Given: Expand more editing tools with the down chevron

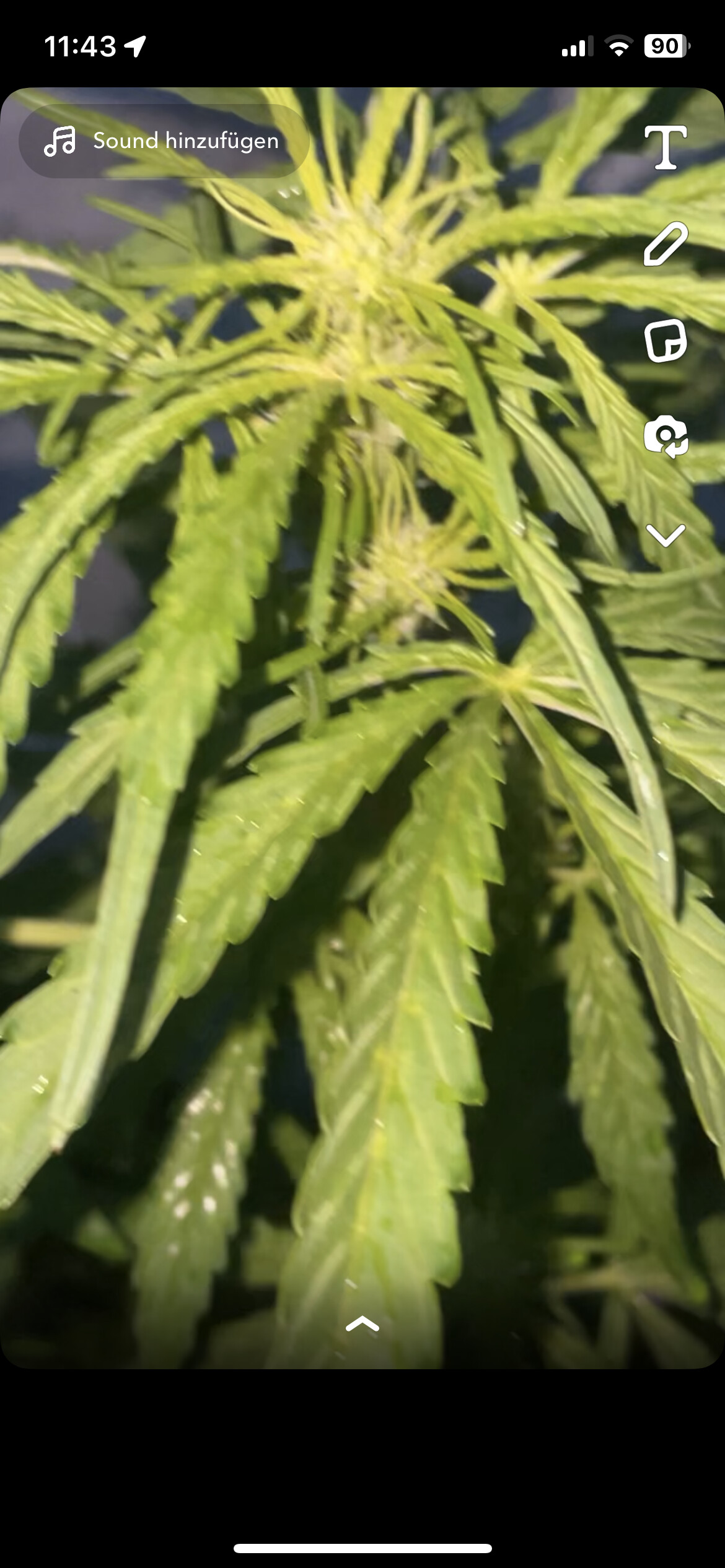Looking at the screenshot, I should pos(666,535).
